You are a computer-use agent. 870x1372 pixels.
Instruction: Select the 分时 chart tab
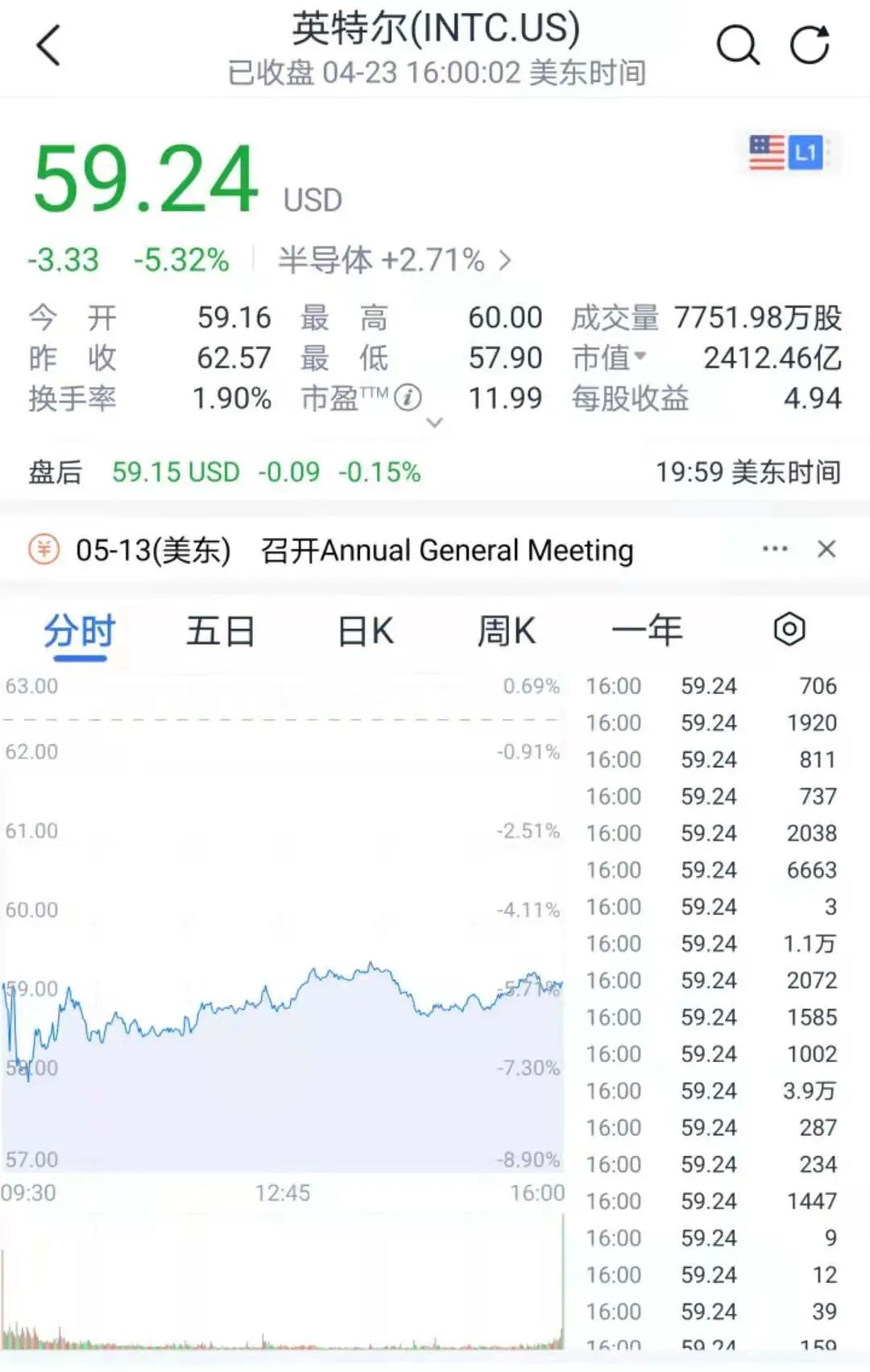coord(79,631)
